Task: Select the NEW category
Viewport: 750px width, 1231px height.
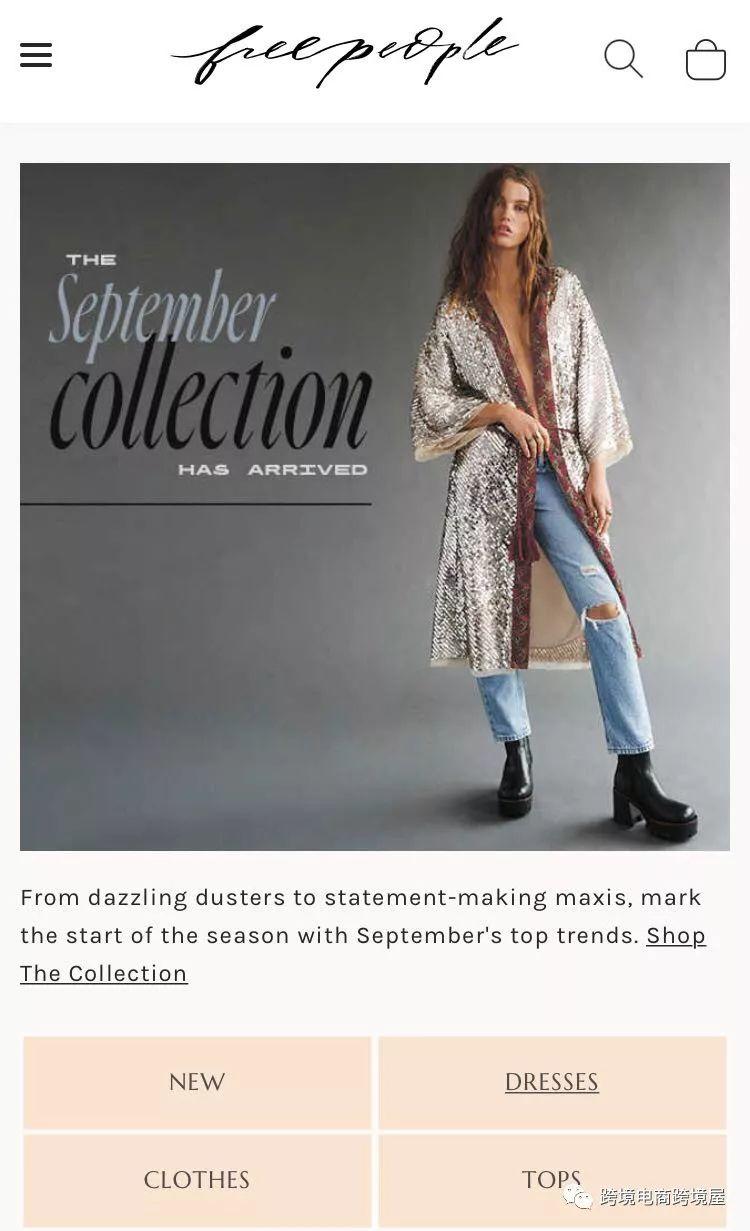Action: (x=197, y=1082)
